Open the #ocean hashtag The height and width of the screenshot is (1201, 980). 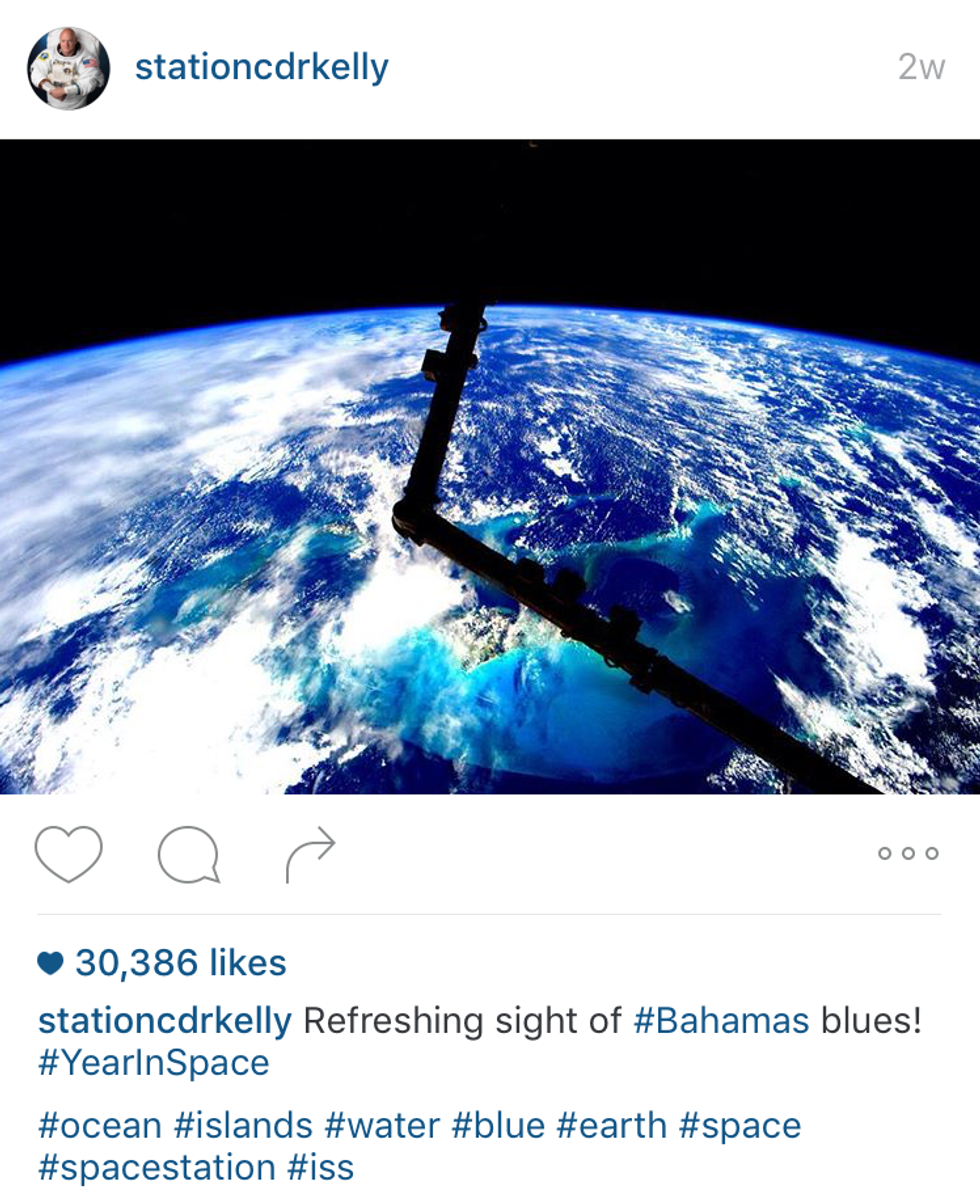100,1125
